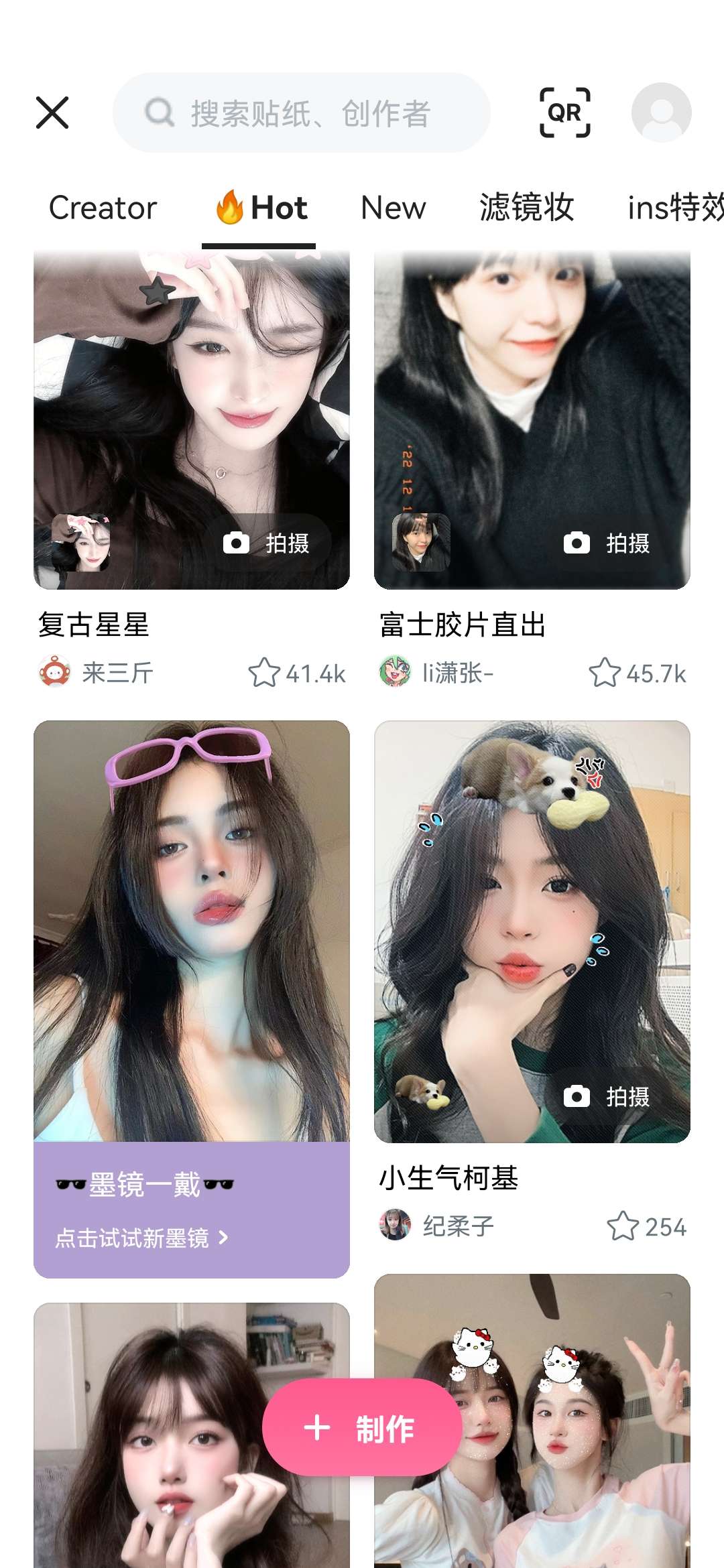The image size is (724, 1568).
Task: Switch to the ins特效 tab
Action: click(674, 208)
